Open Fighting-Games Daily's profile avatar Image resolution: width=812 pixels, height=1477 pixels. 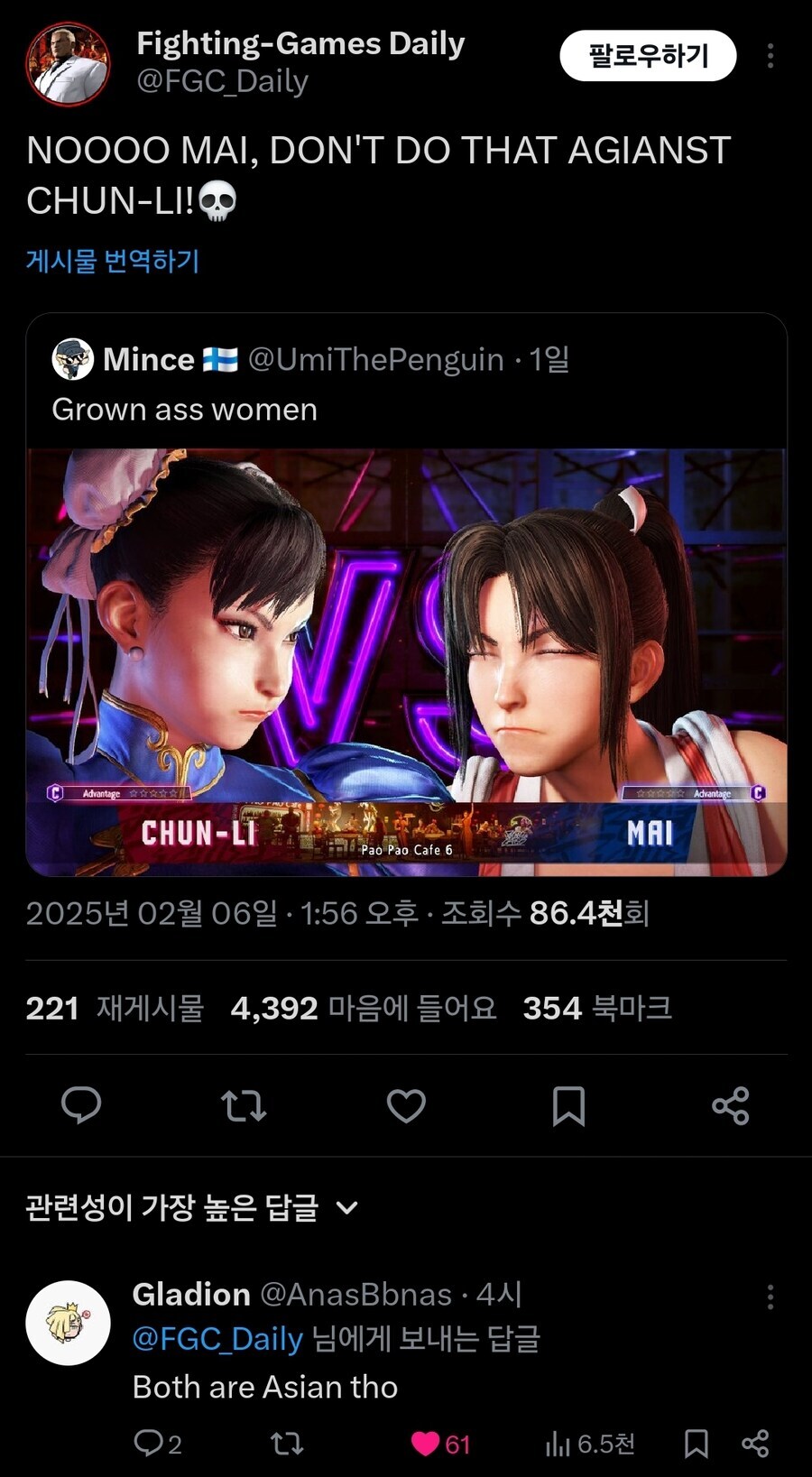pyautogui.click(x=66, y=56)
